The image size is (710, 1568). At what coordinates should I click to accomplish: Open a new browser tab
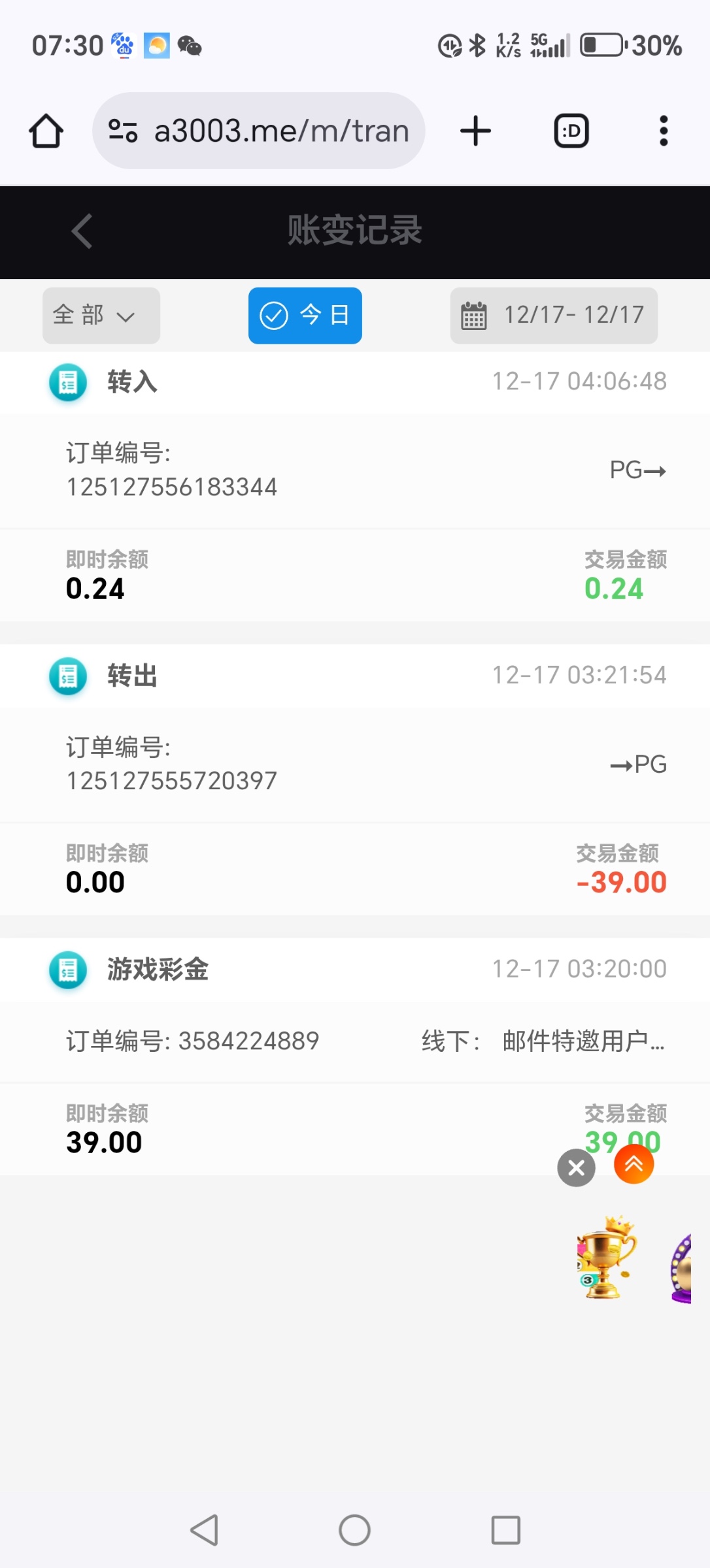pyautogui.click(x=475, y=131)
